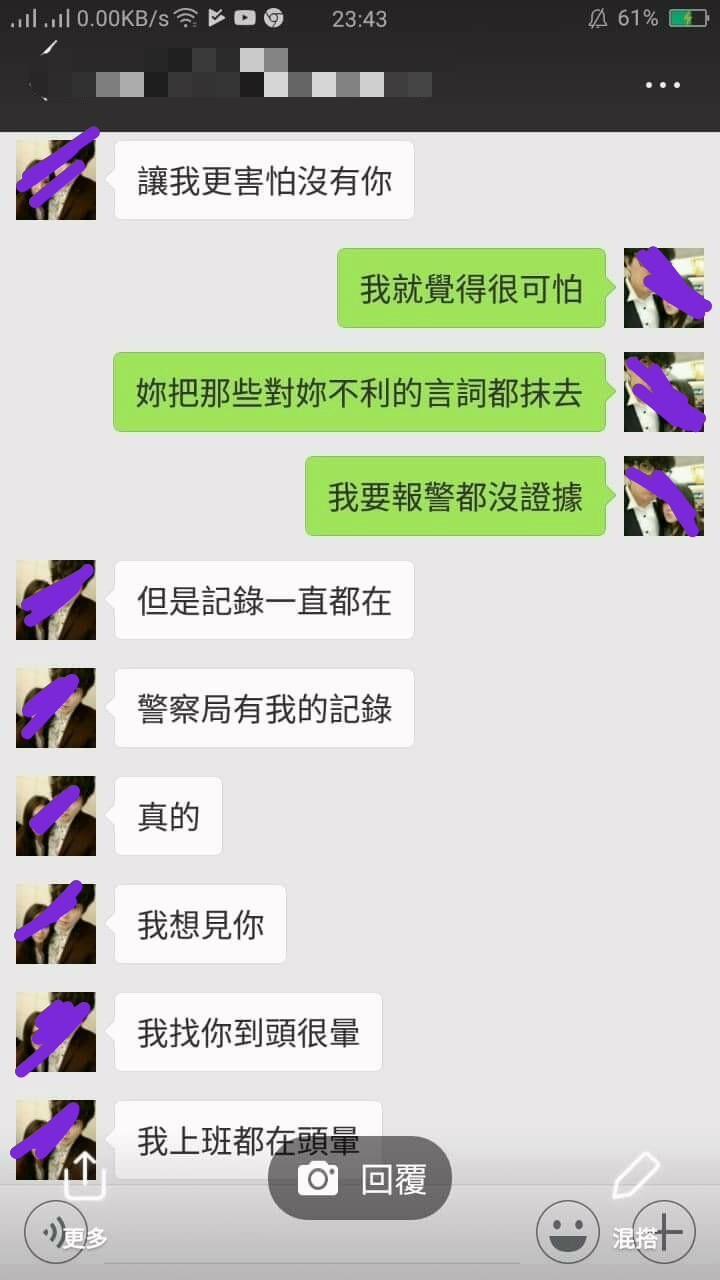Tap the 回覆 camera reply button
This screenshot has height=1280, width=720.
[360, 1179]
